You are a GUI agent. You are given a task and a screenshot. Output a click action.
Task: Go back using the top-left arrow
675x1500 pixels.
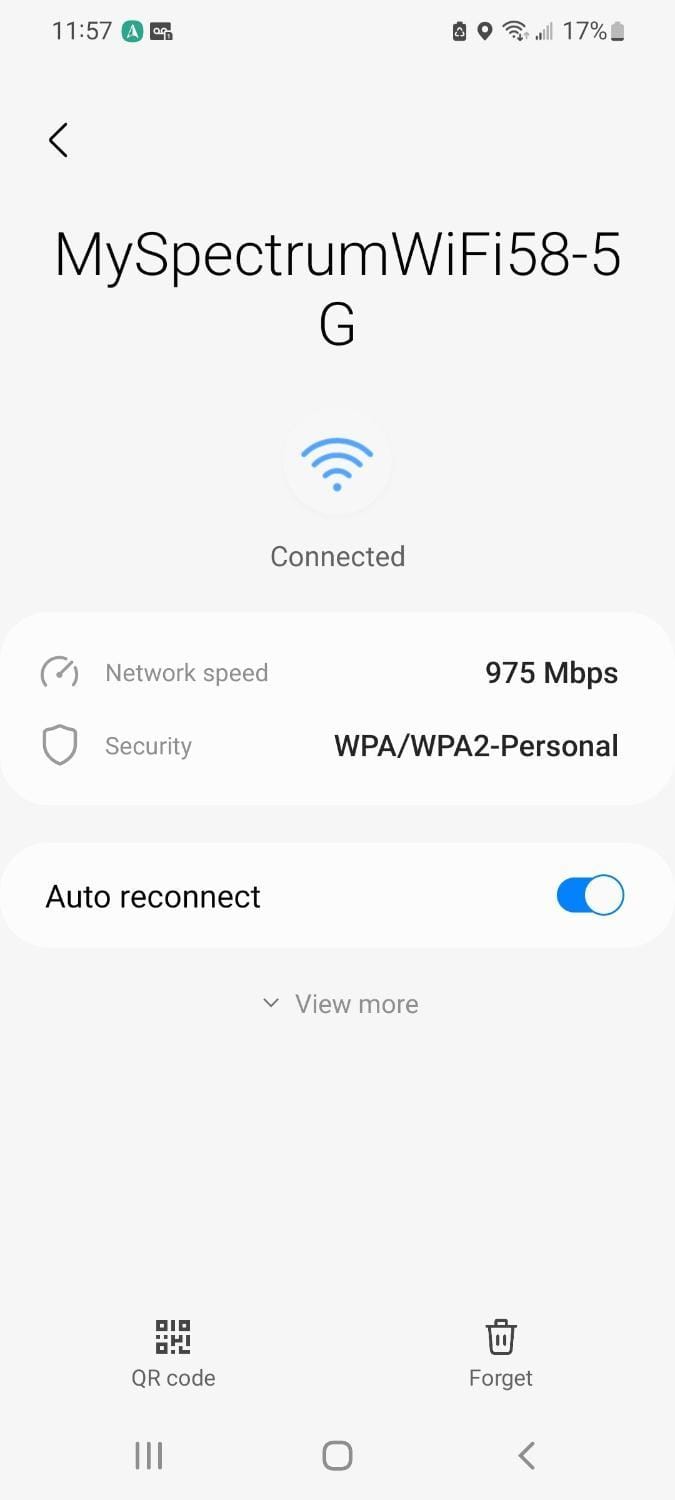coord(58,140)
